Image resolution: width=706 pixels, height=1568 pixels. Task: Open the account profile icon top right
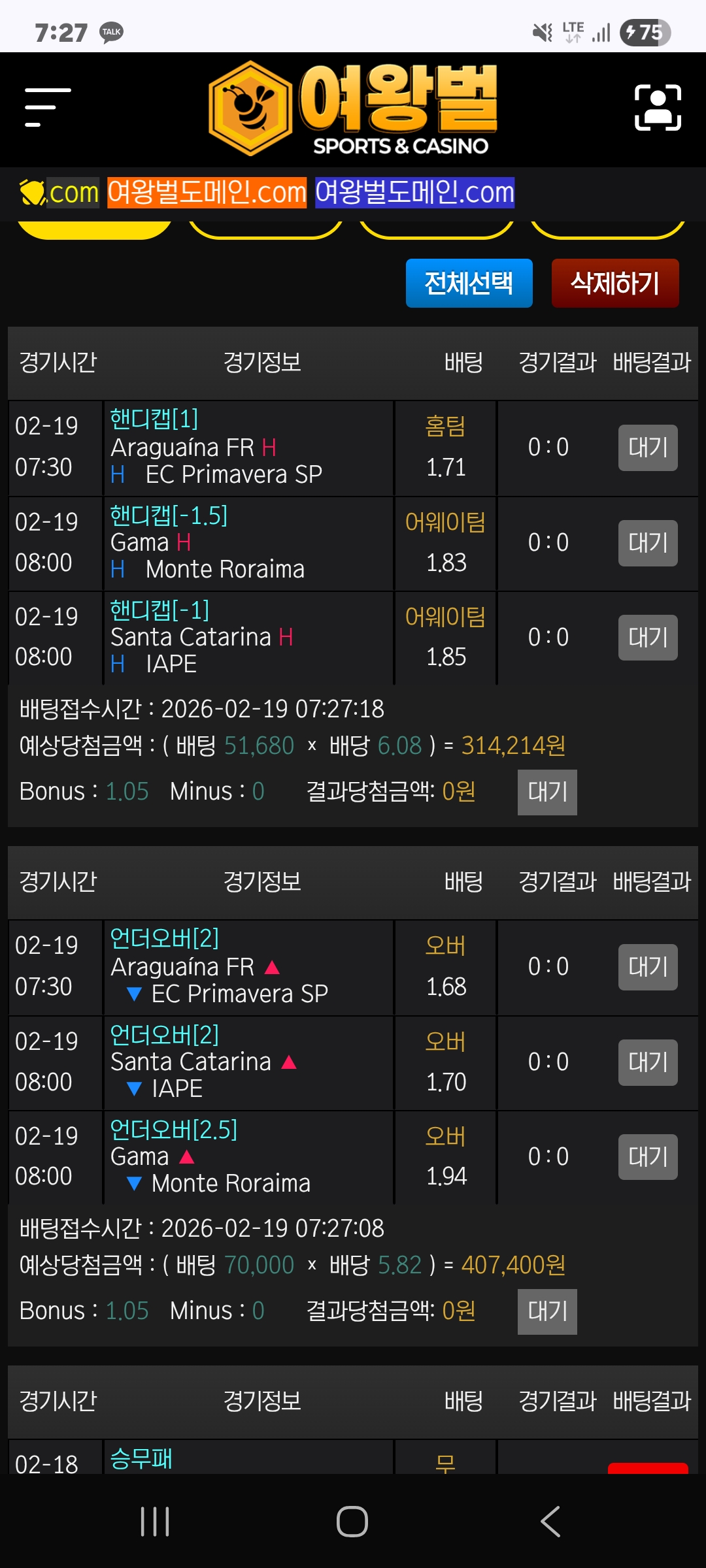tap(657, 108)
